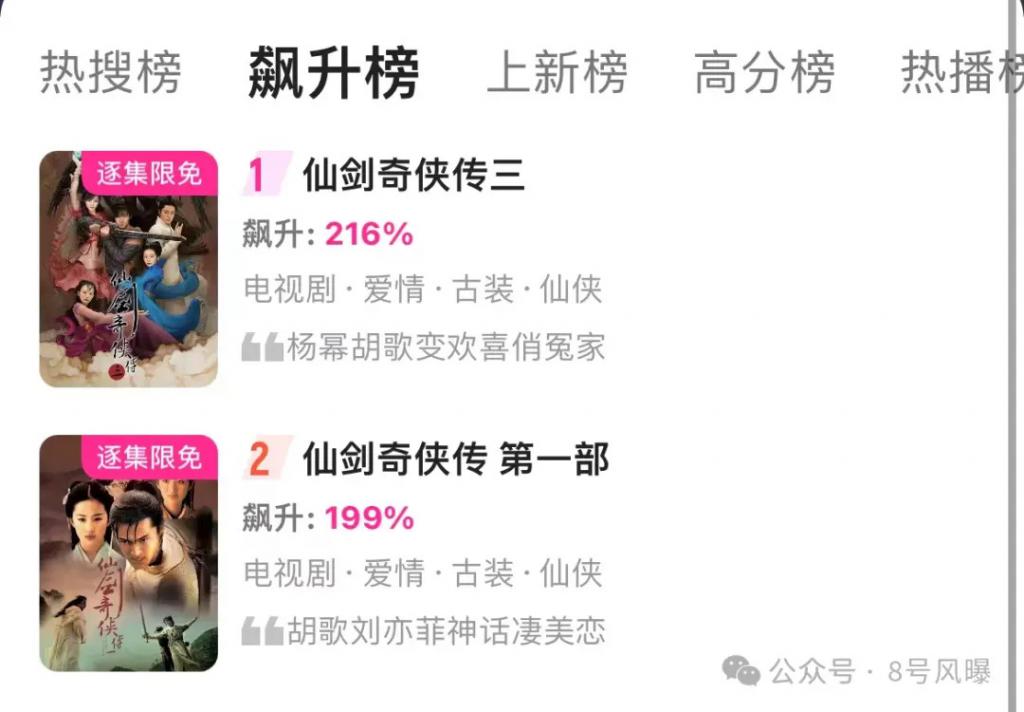Show the 热播榜 ranking tab
The image size is (1024, 712).
pyautogui.click(x=960, y=74)
